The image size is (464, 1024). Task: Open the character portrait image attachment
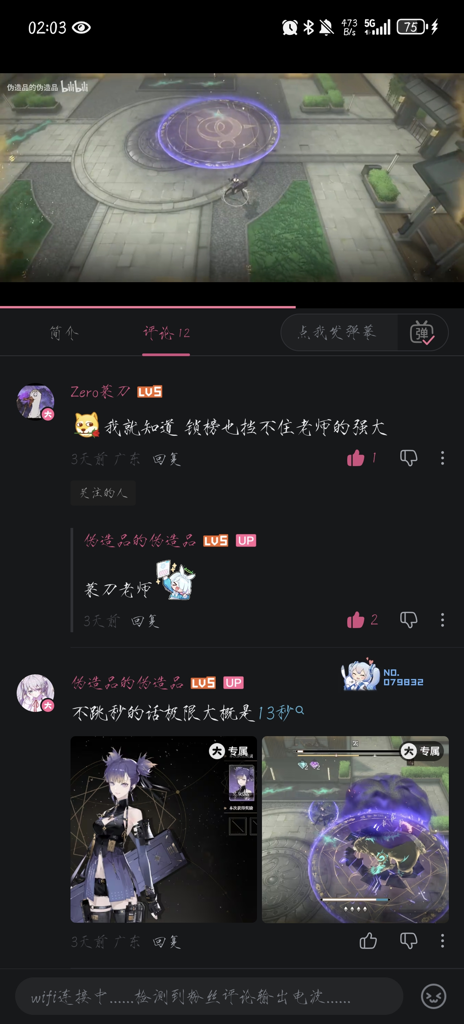pos(163,829)
